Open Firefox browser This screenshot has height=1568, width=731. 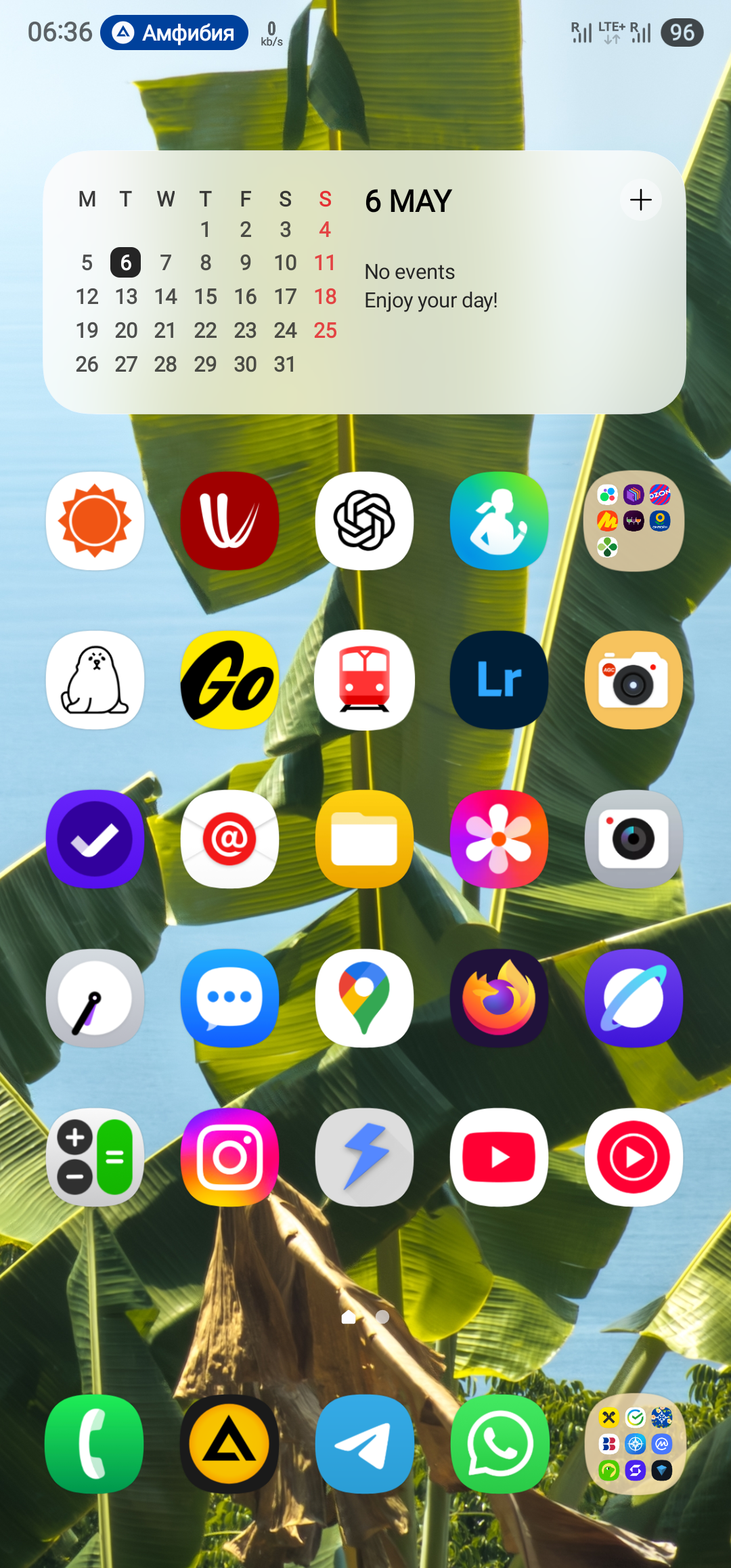(x=500, y=998)
